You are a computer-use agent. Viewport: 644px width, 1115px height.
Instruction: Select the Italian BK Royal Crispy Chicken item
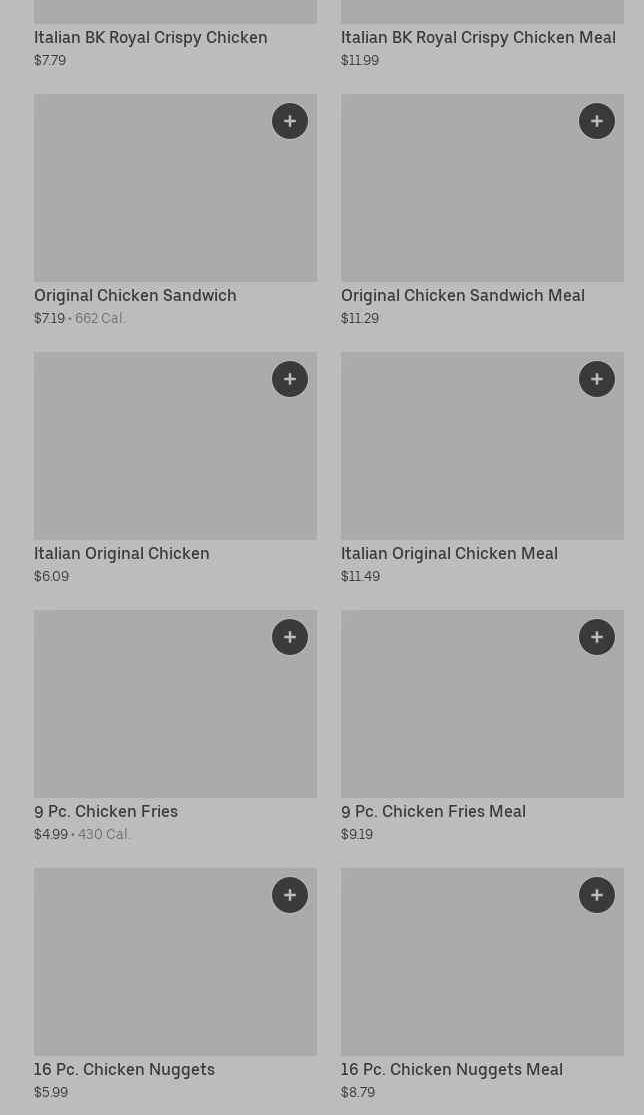pos(151,37)
